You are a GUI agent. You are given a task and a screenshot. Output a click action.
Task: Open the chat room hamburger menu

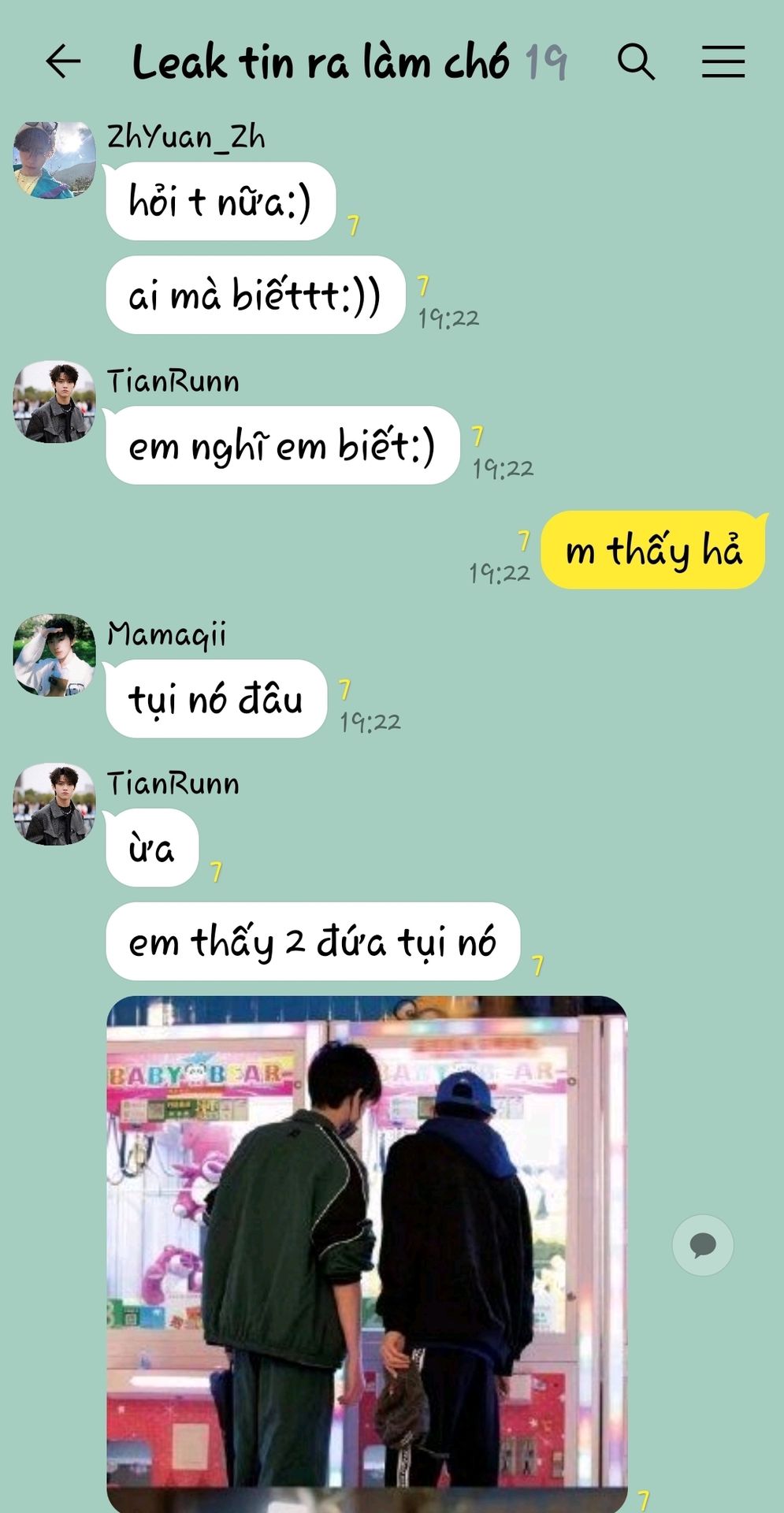(x=723, y=61)
